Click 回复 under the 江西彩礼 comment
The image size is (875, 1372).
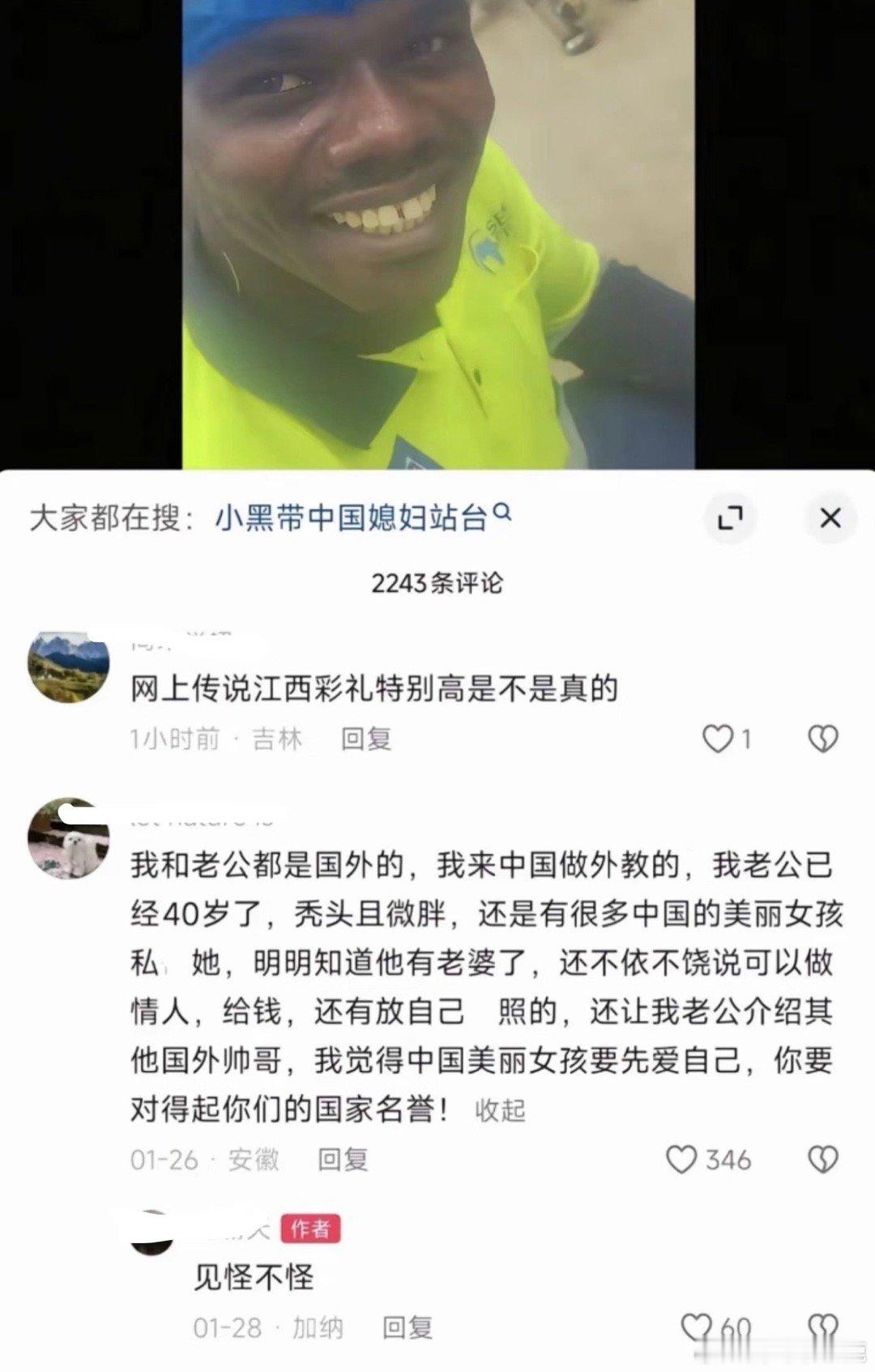coord(367,738)
